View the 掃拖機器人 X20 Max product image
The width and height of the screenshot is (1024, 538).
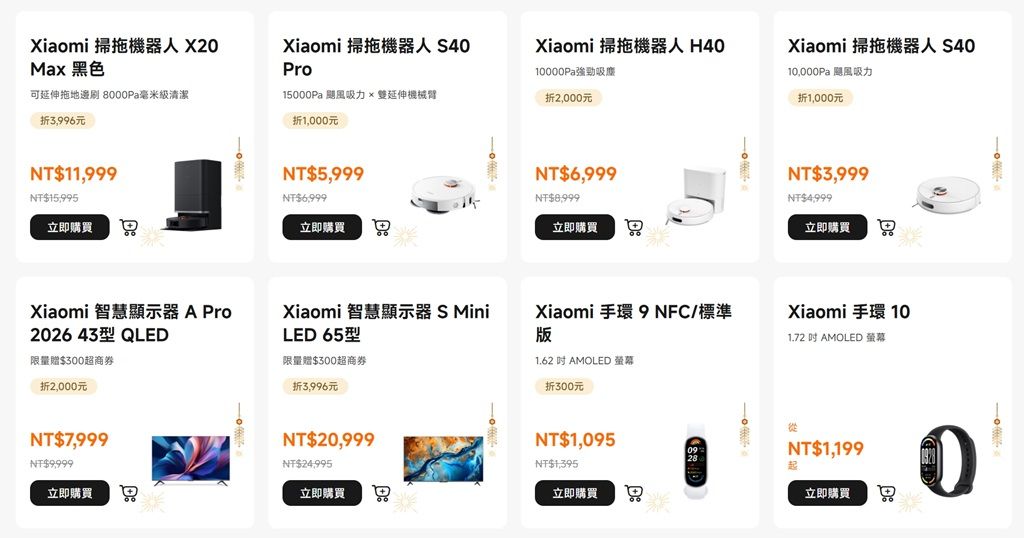[190, 196]
